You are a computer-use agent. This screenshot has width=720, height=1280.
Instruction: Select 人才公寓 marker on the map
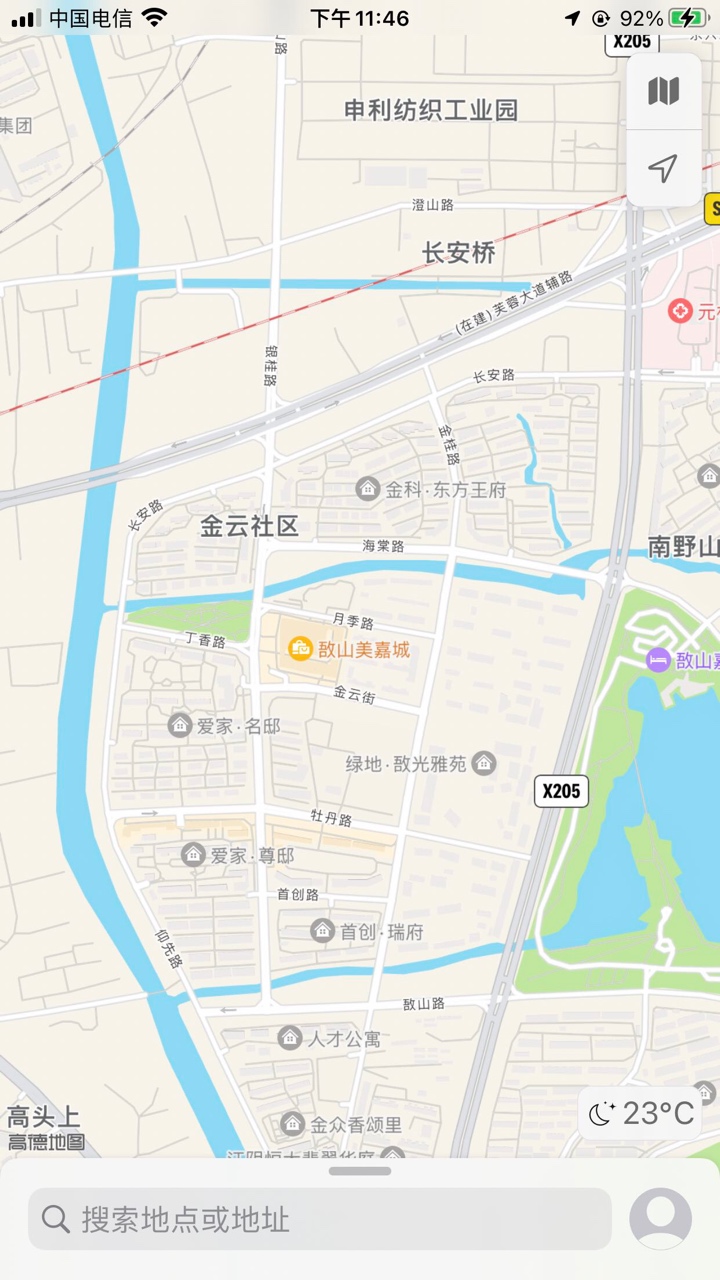coord(290,1037)
